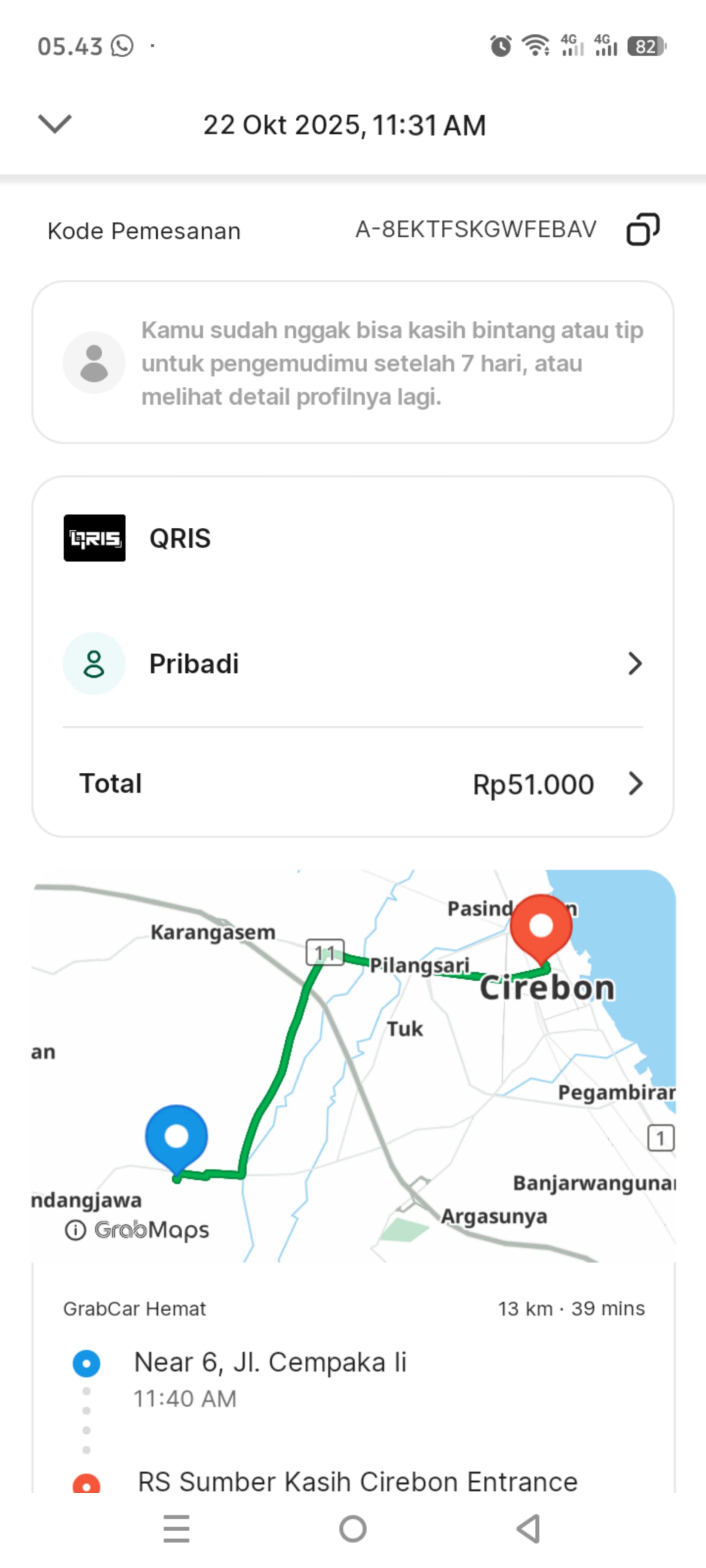Go back using the system back button
Screen dimensions: 706x1568
pos(529,1528)
